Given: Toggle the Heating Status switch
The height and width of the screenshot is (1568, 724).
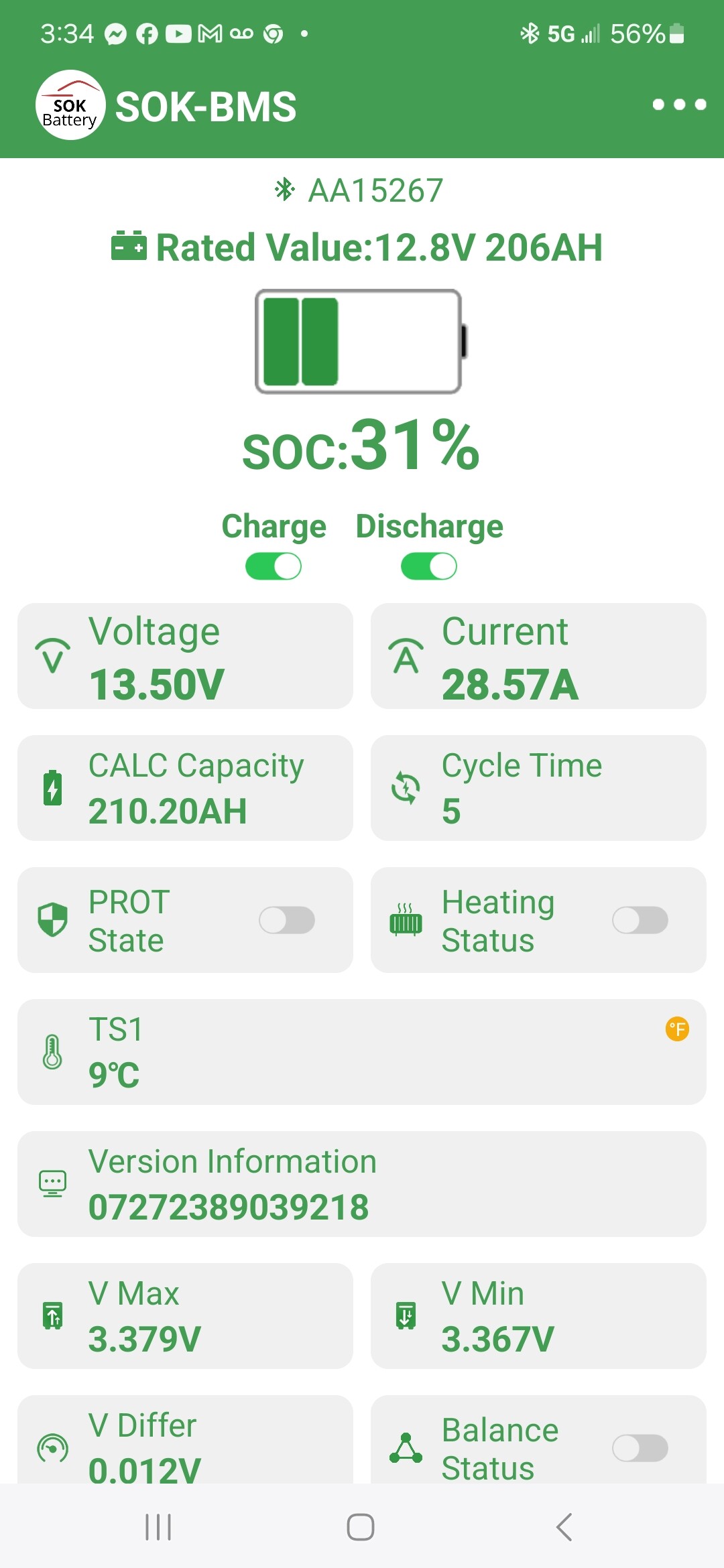Looking at the screenshot, I should click(640, 920).
